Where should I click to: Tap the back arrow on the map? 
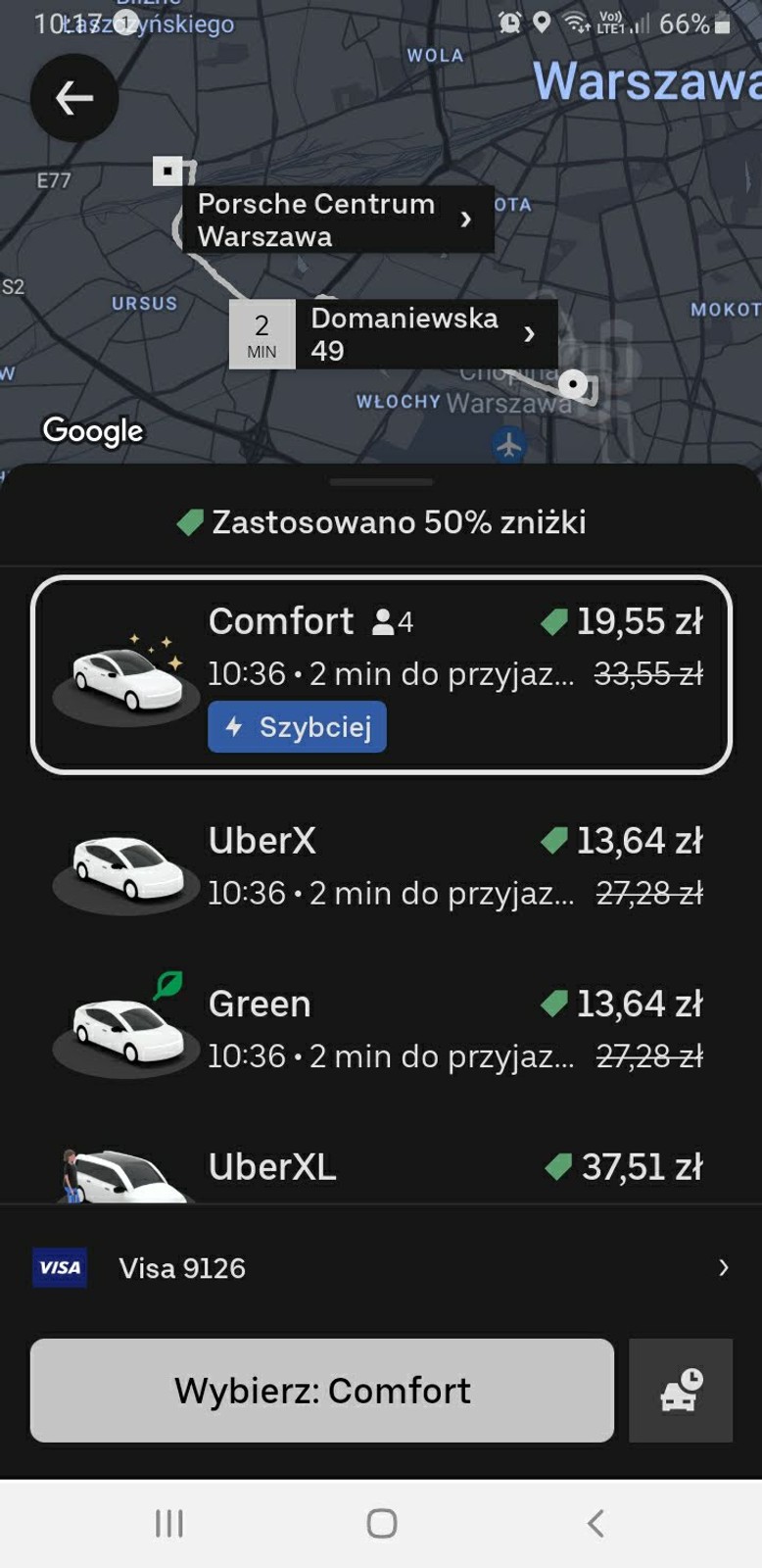tap(73, 98)
